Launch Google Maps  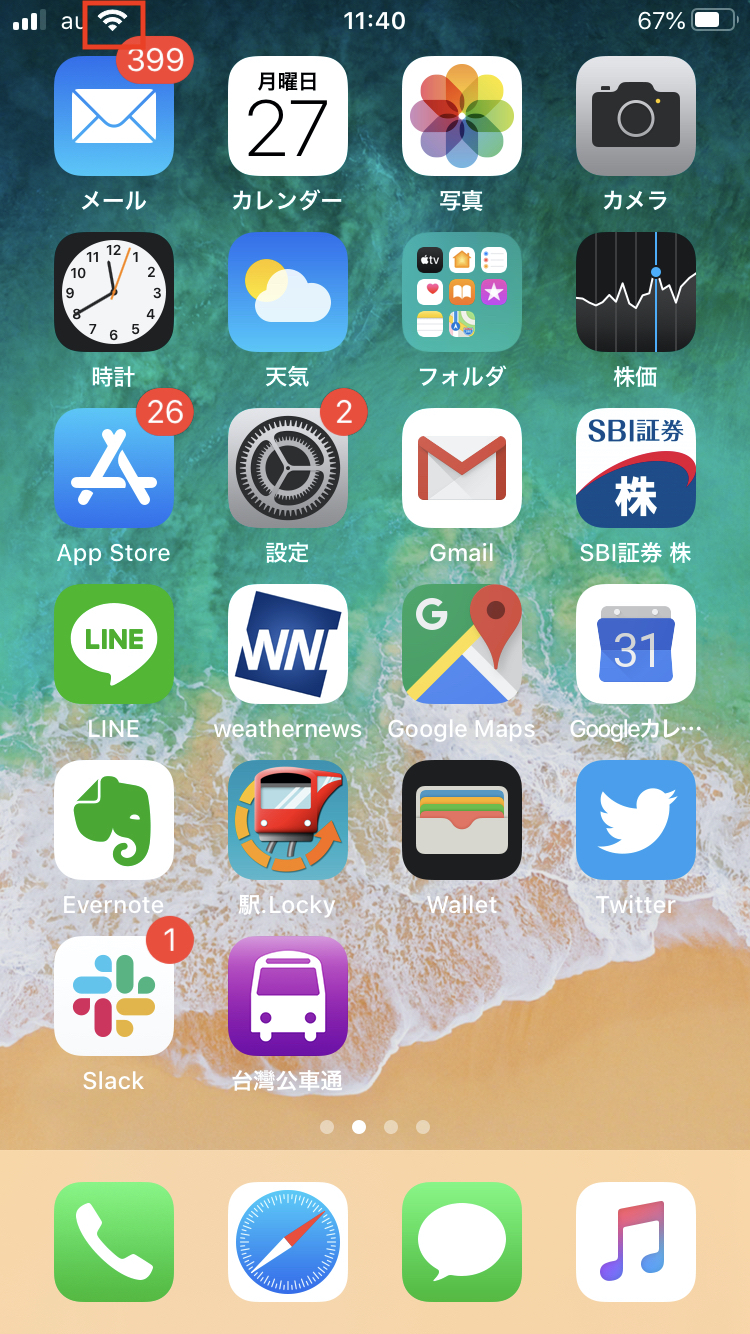[462, 644]
